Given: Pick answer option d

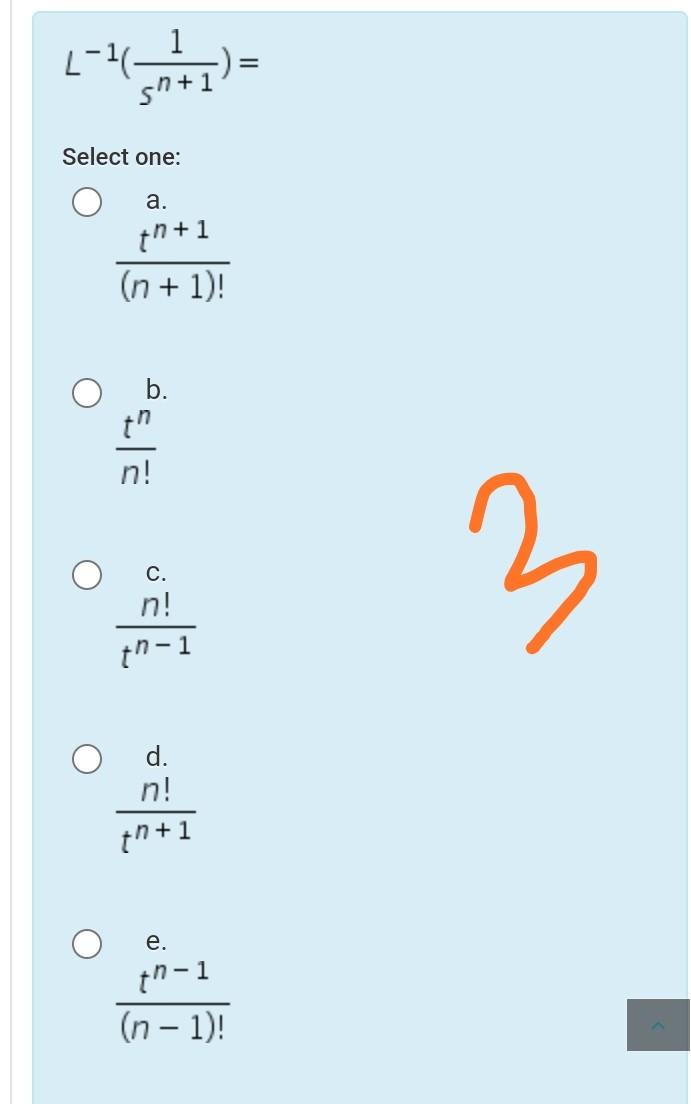Looking at the screenshot, I should point(86,759).
